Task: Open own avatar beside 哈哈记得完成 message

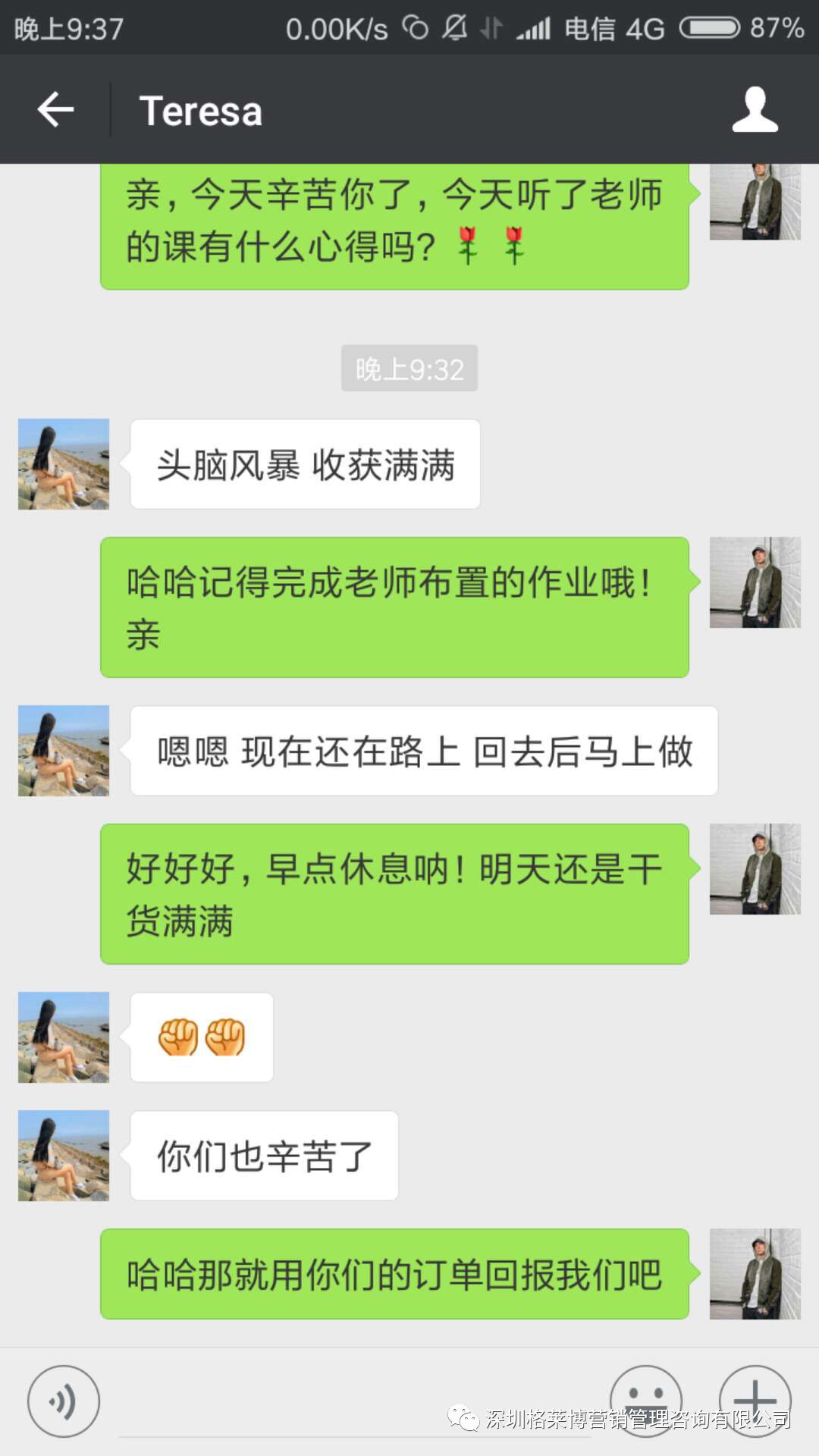Action: (x=755, y=582)
